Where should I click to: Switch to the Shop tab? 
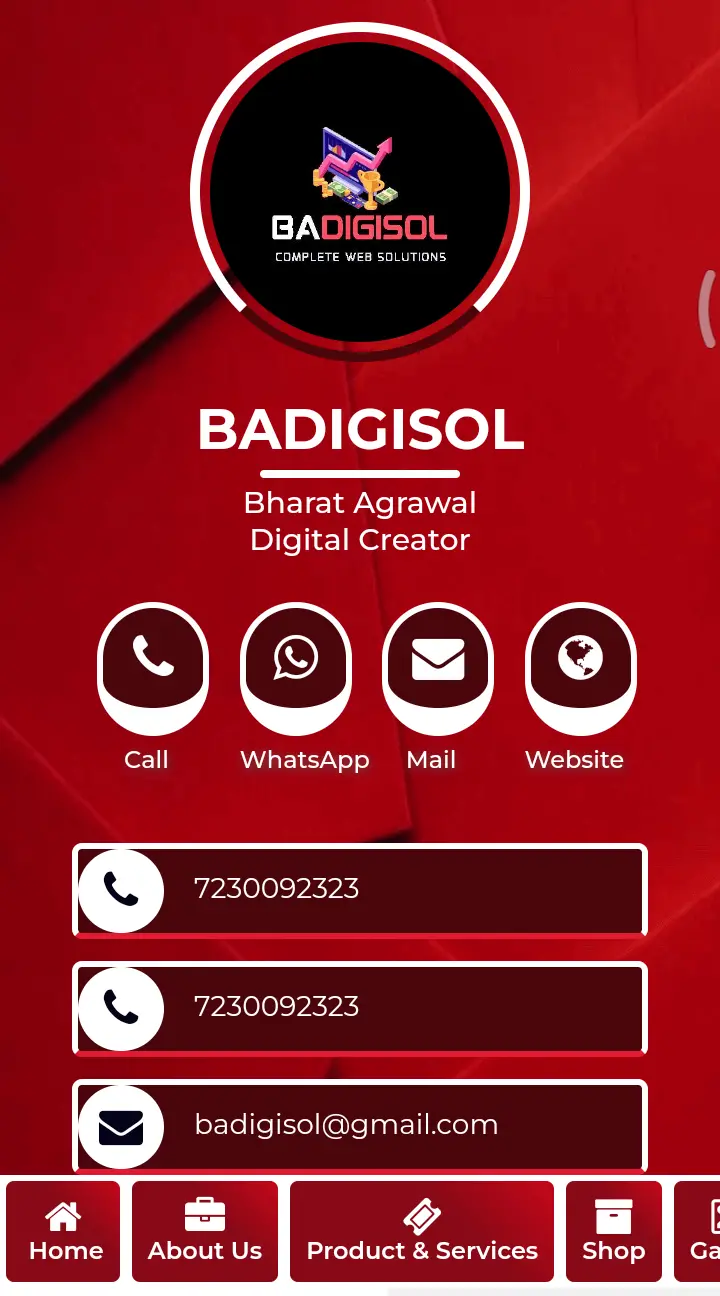pyautogui.click(x=614, y=1232)
